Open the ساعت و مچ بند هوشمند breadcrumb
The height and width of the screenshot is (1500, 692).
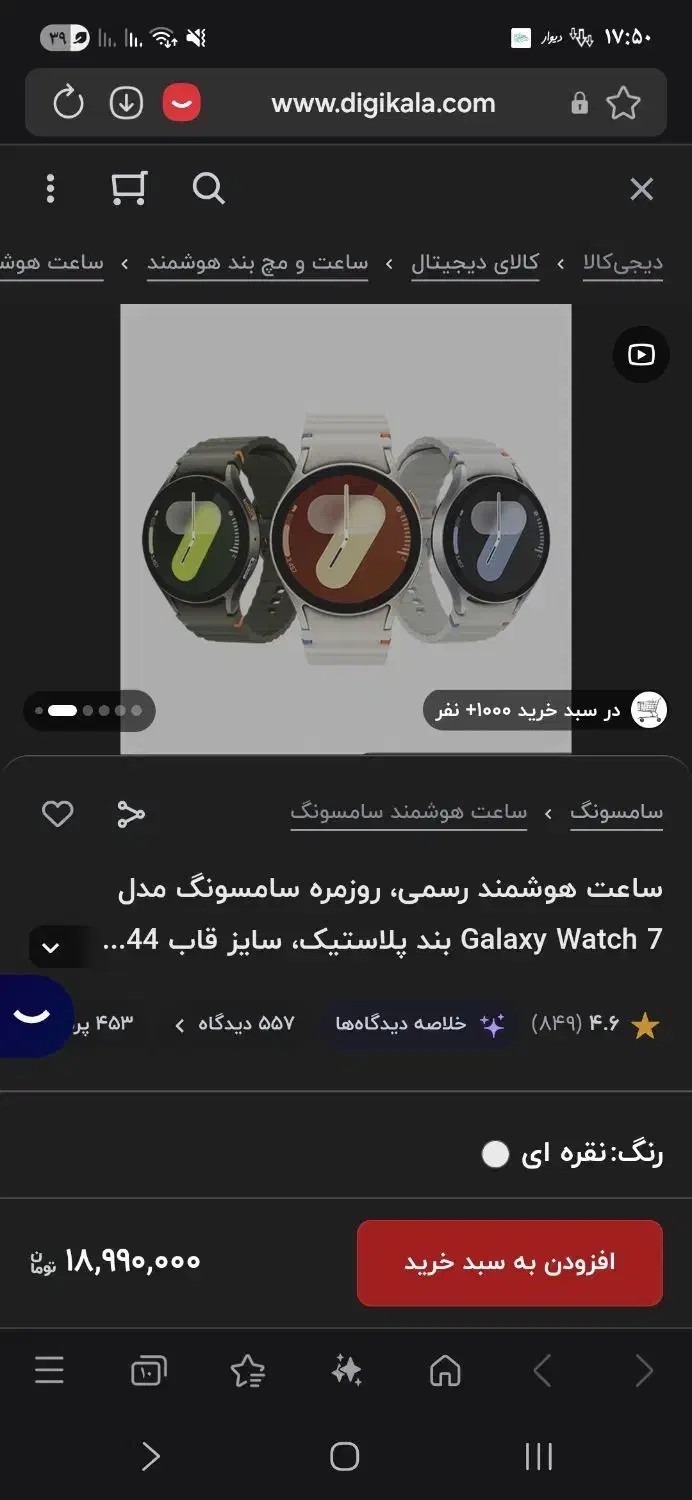click(x=258, y=263)
